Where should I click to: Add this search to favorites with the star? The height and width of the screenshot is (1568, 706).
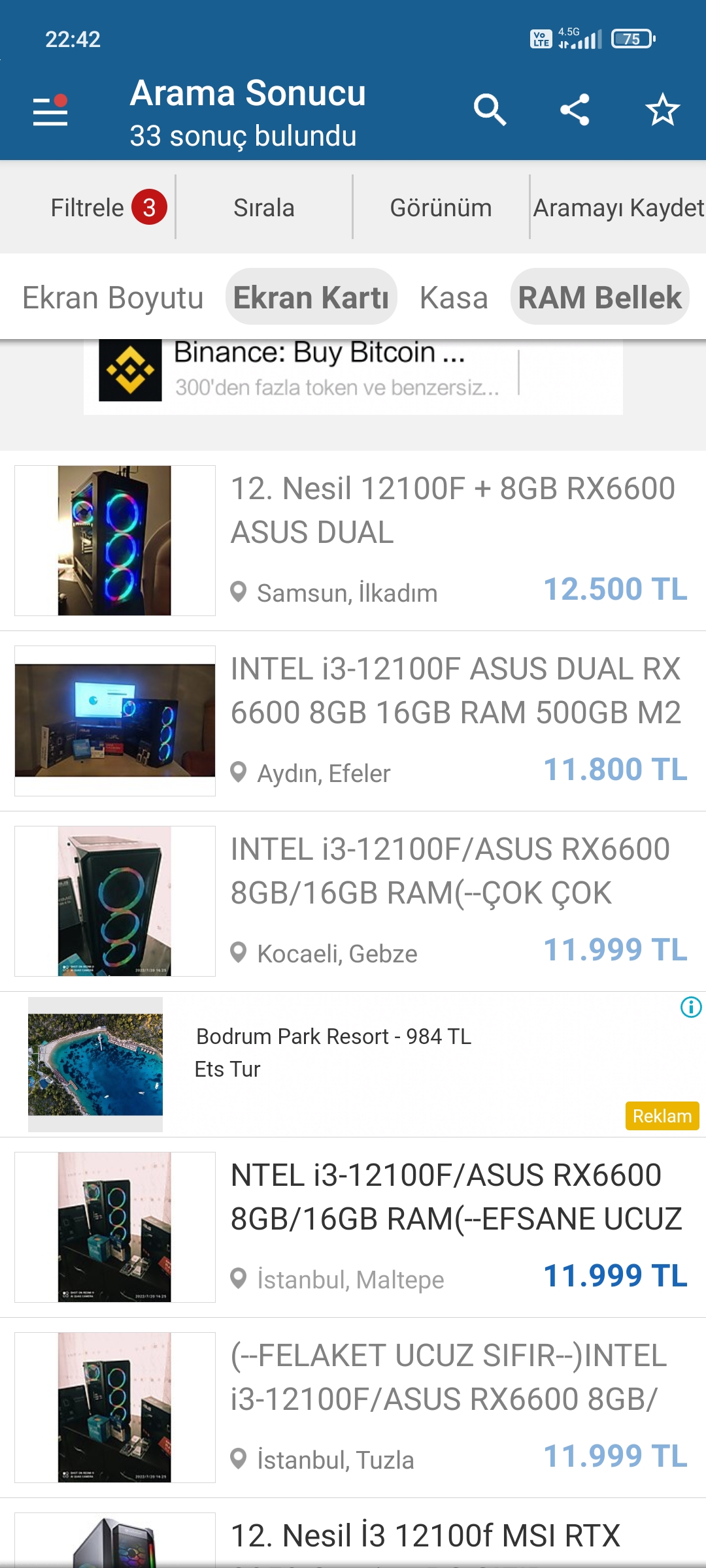[x=662, y=110]
